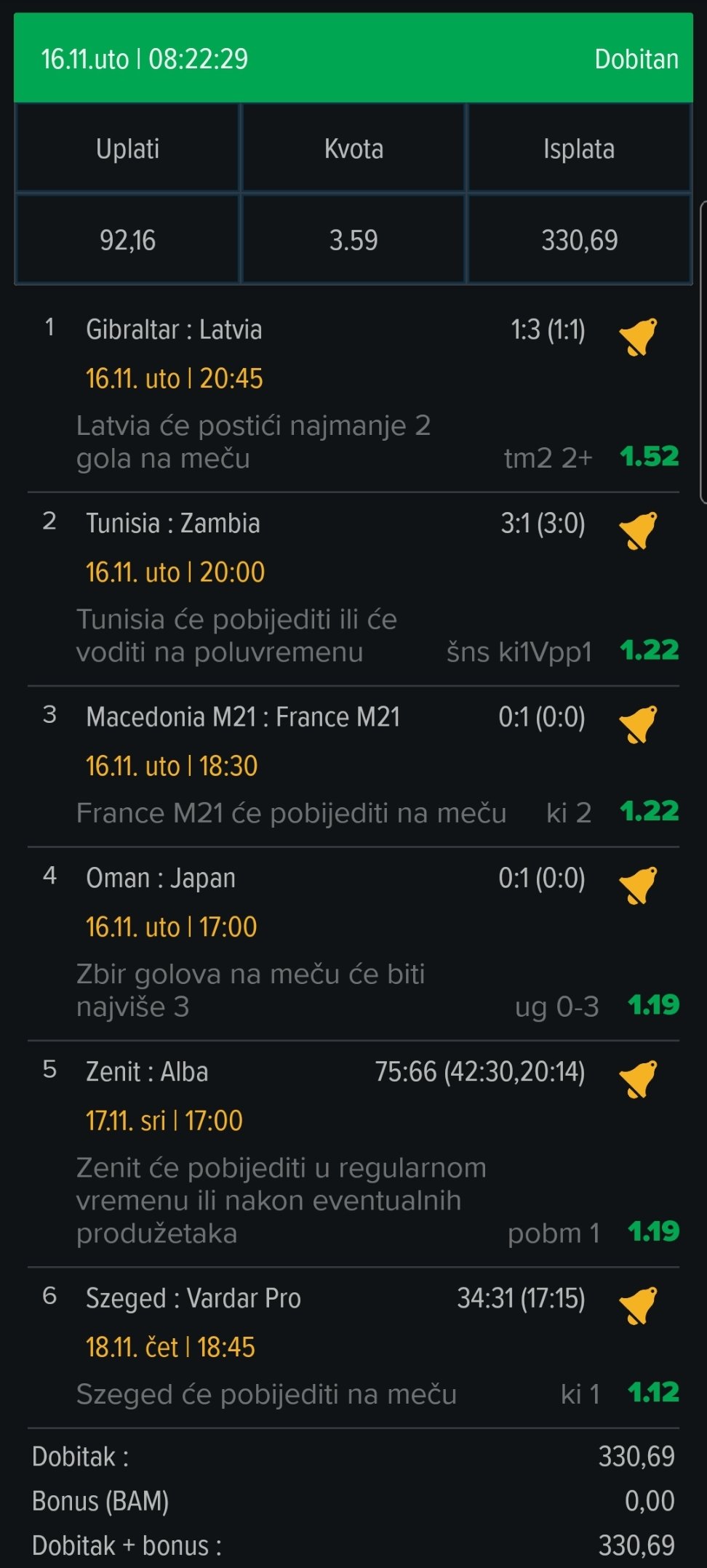The image size is (707, 1568).
Task: Open the Oman : Japan match row
Action: 353,944
